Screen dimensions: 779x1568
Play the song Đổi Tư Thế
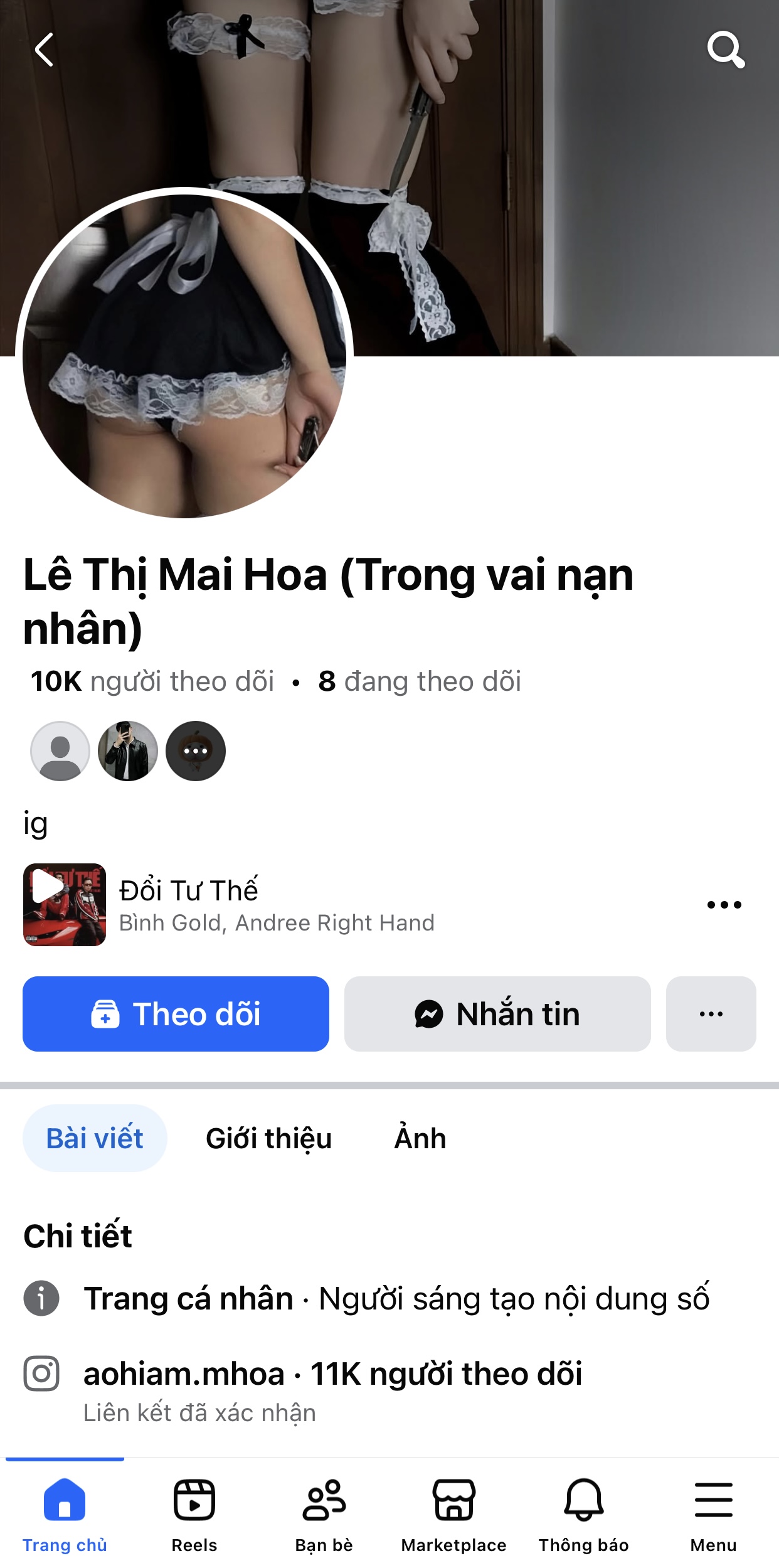point(64,905)
